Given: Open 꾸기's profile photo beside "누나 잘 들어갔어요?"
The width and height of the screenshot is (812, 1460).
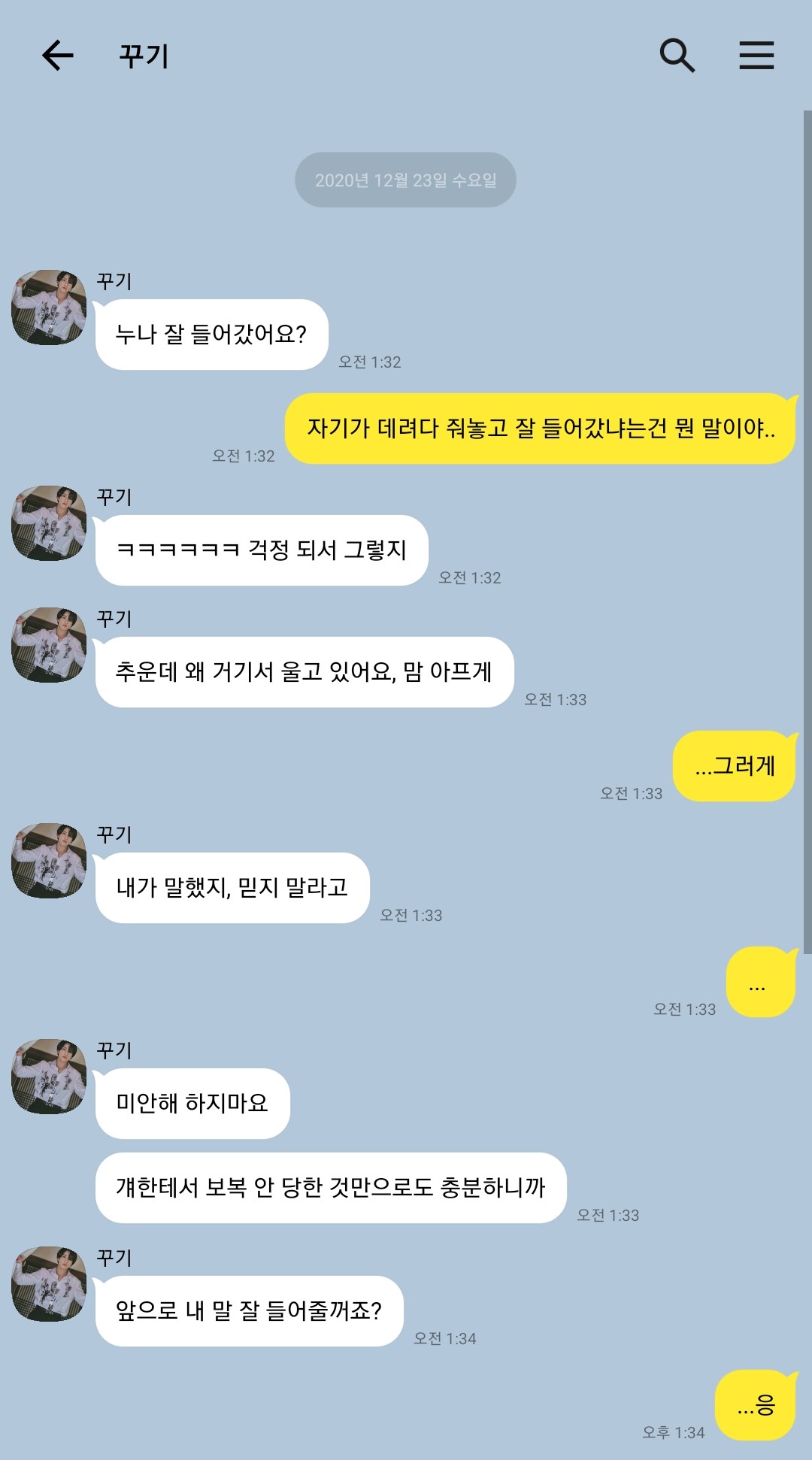Looking at the screenshot, I should coord(49,307).
